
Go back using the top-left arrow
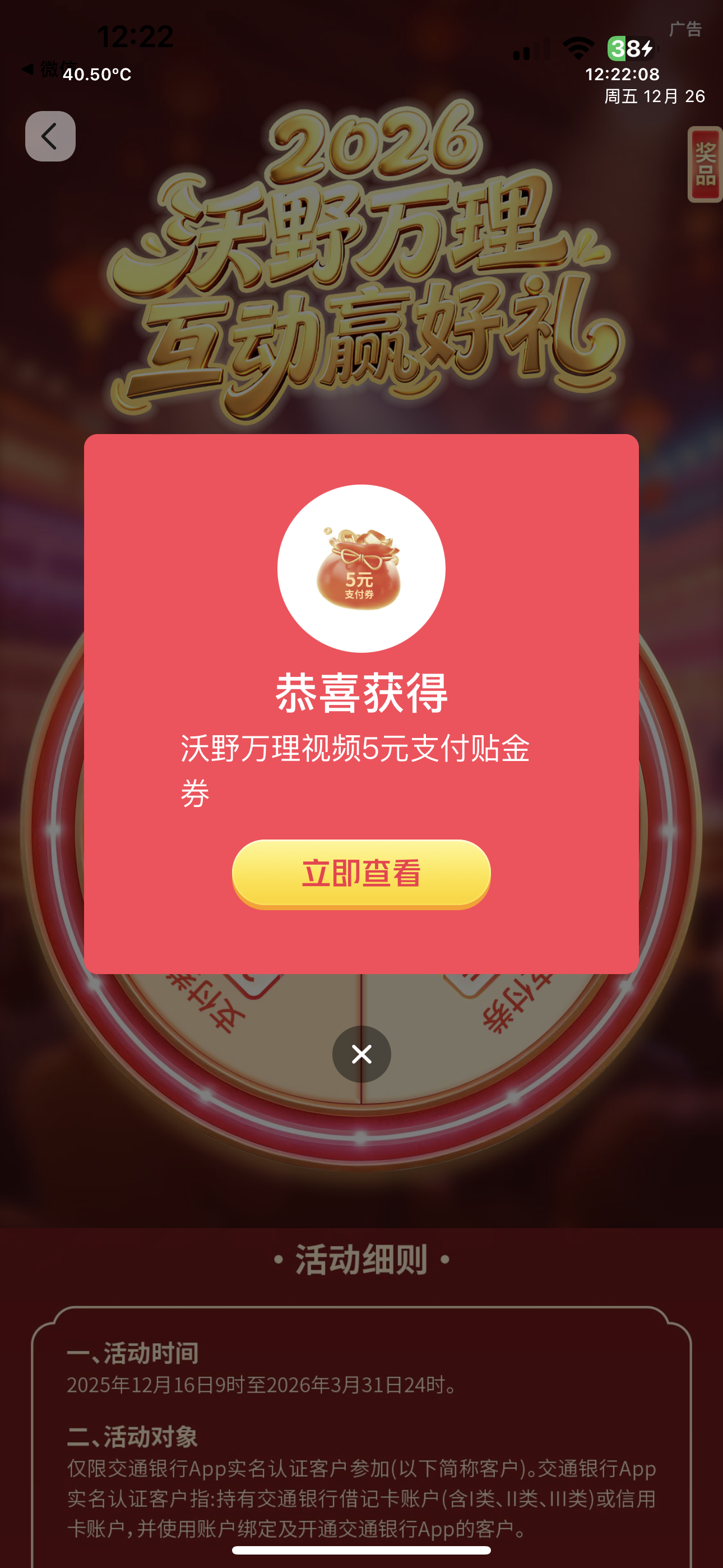pos(50,136)
